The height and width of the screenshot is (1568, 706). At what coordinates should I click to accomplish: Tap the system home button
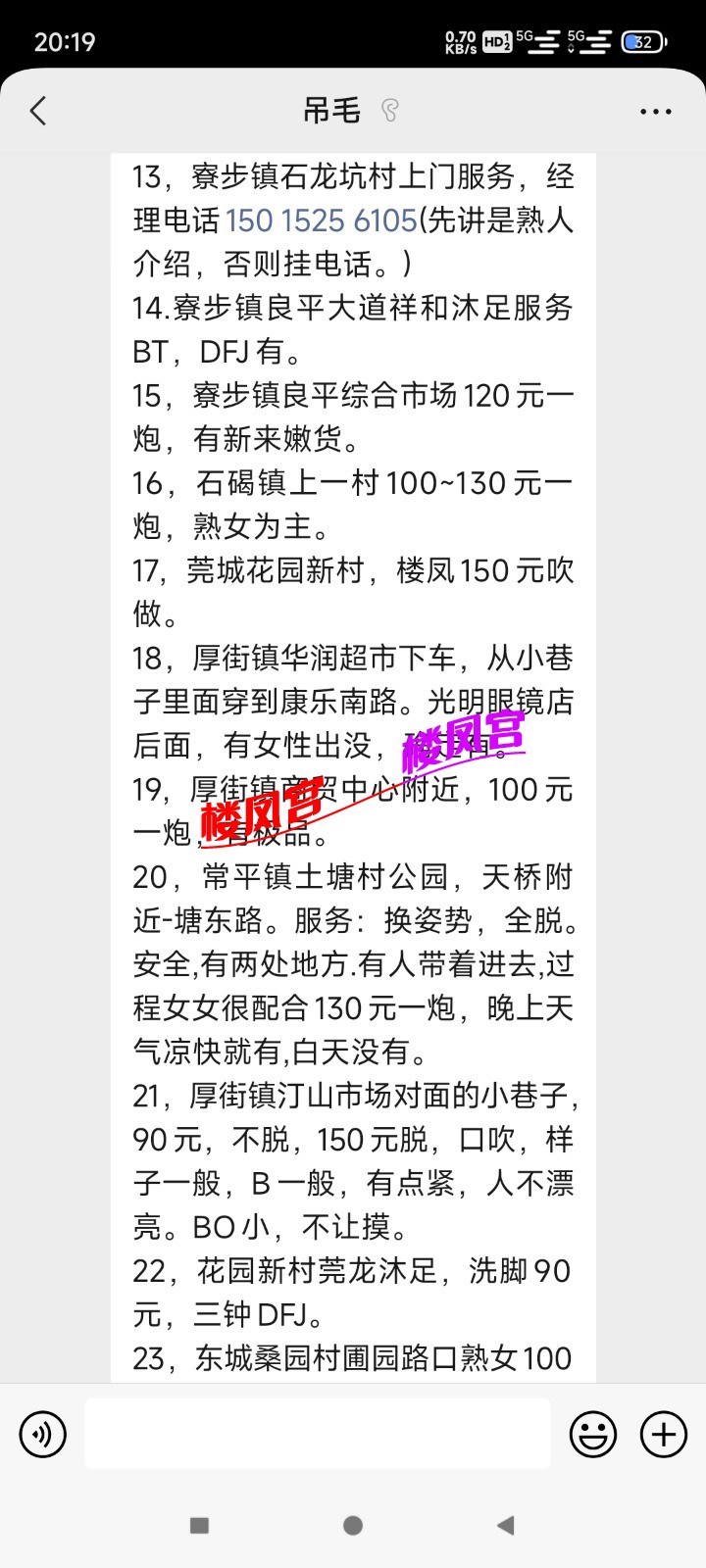(x=353, y=1525)
